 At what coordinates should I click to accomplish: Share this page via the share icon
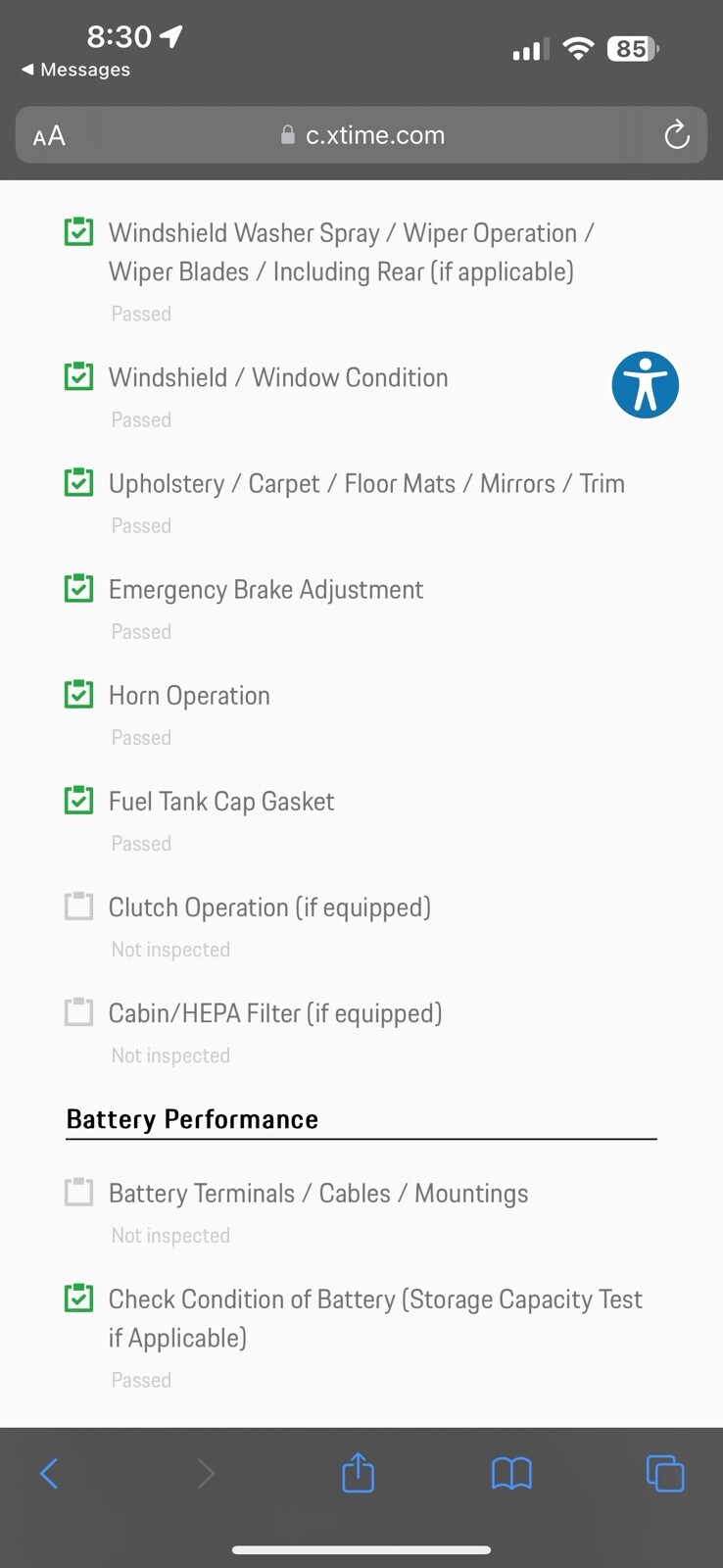358,1472
